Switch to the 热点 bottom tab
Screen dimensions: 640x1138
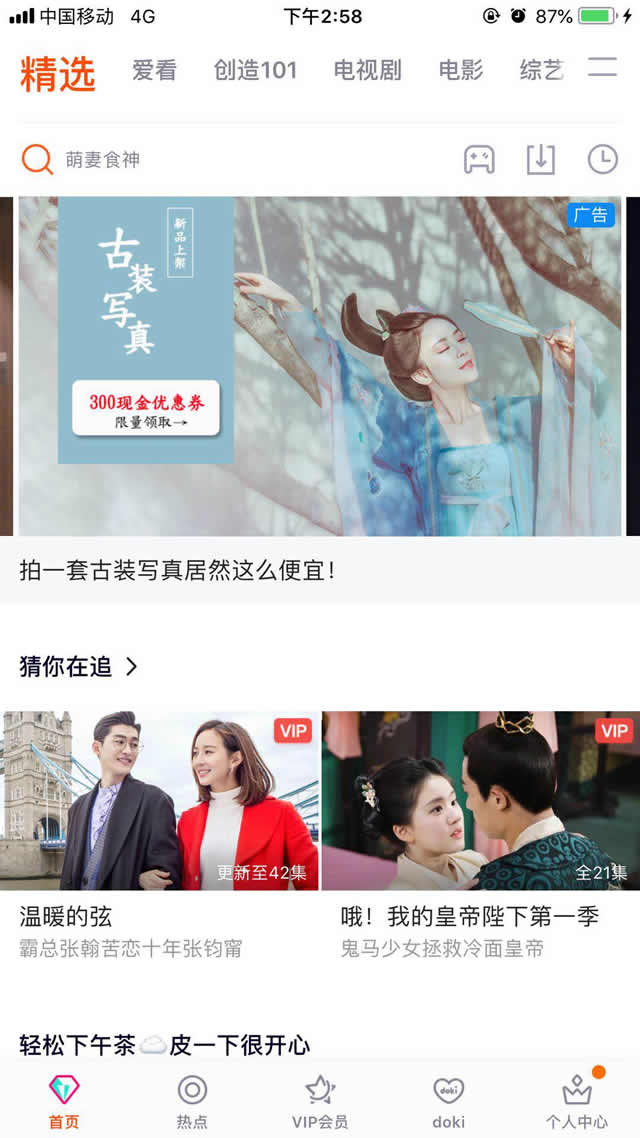tap(192, 1100)
